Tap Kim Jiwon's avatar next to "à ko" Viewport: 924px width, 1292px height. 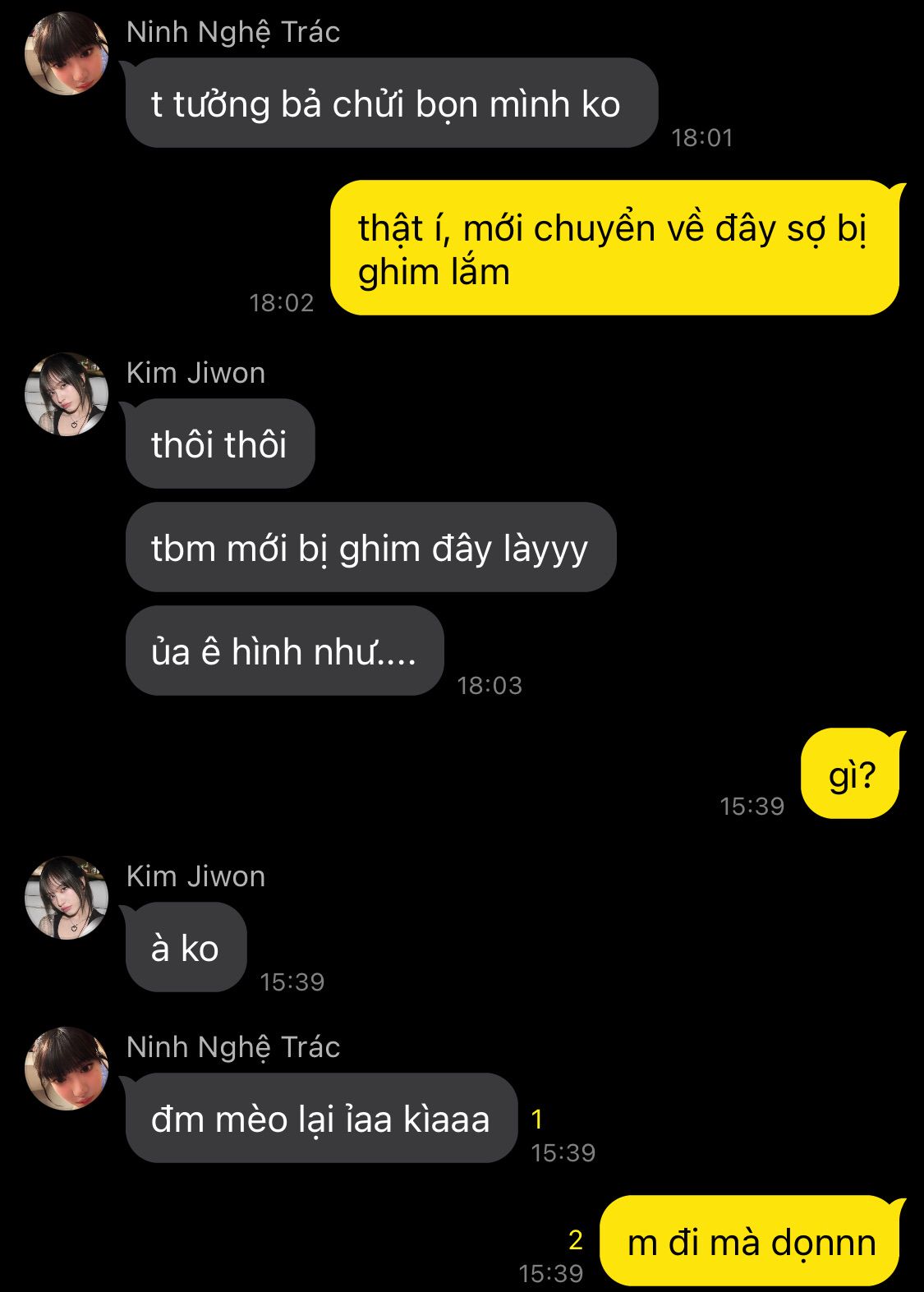coord(67,898)
